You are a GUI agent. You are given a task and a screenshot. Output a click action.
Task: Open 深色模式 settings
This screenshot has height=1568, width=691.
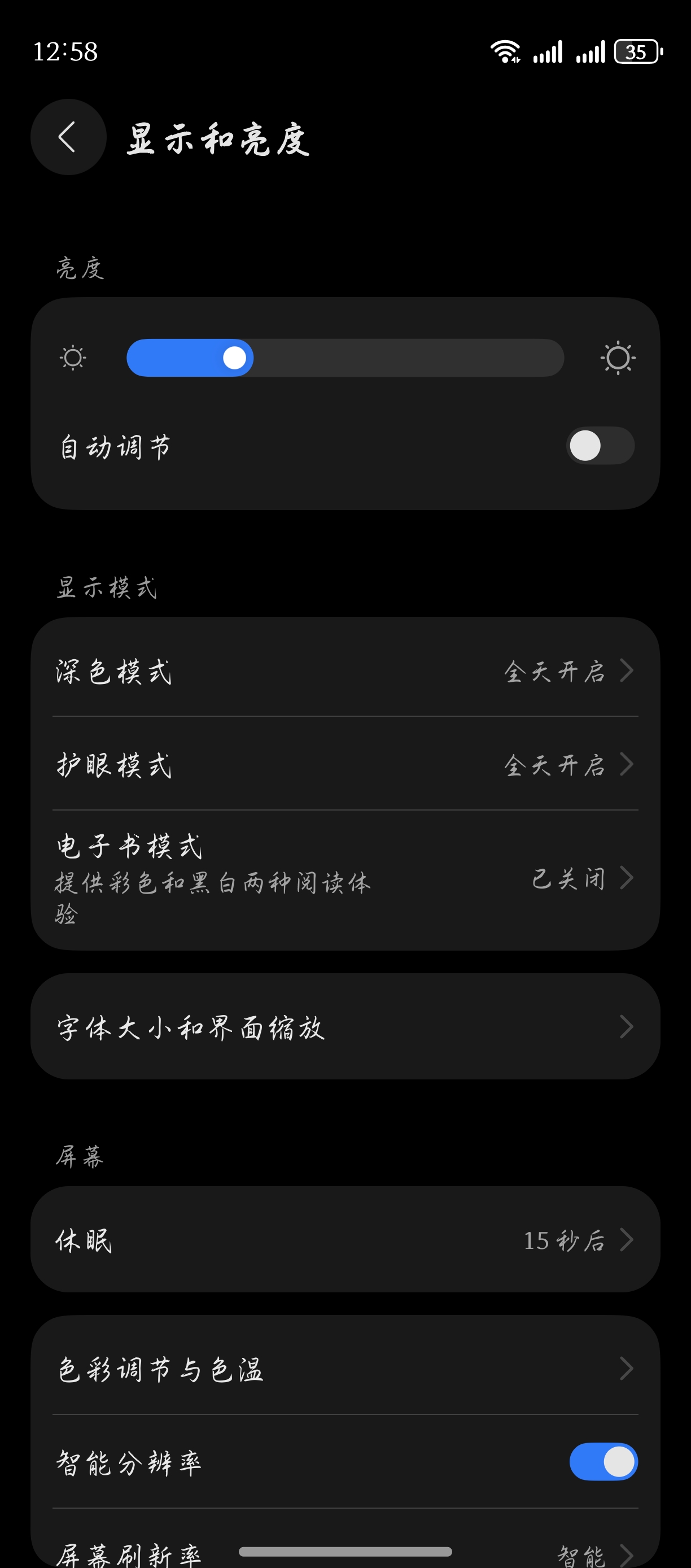tap(345, 671)
